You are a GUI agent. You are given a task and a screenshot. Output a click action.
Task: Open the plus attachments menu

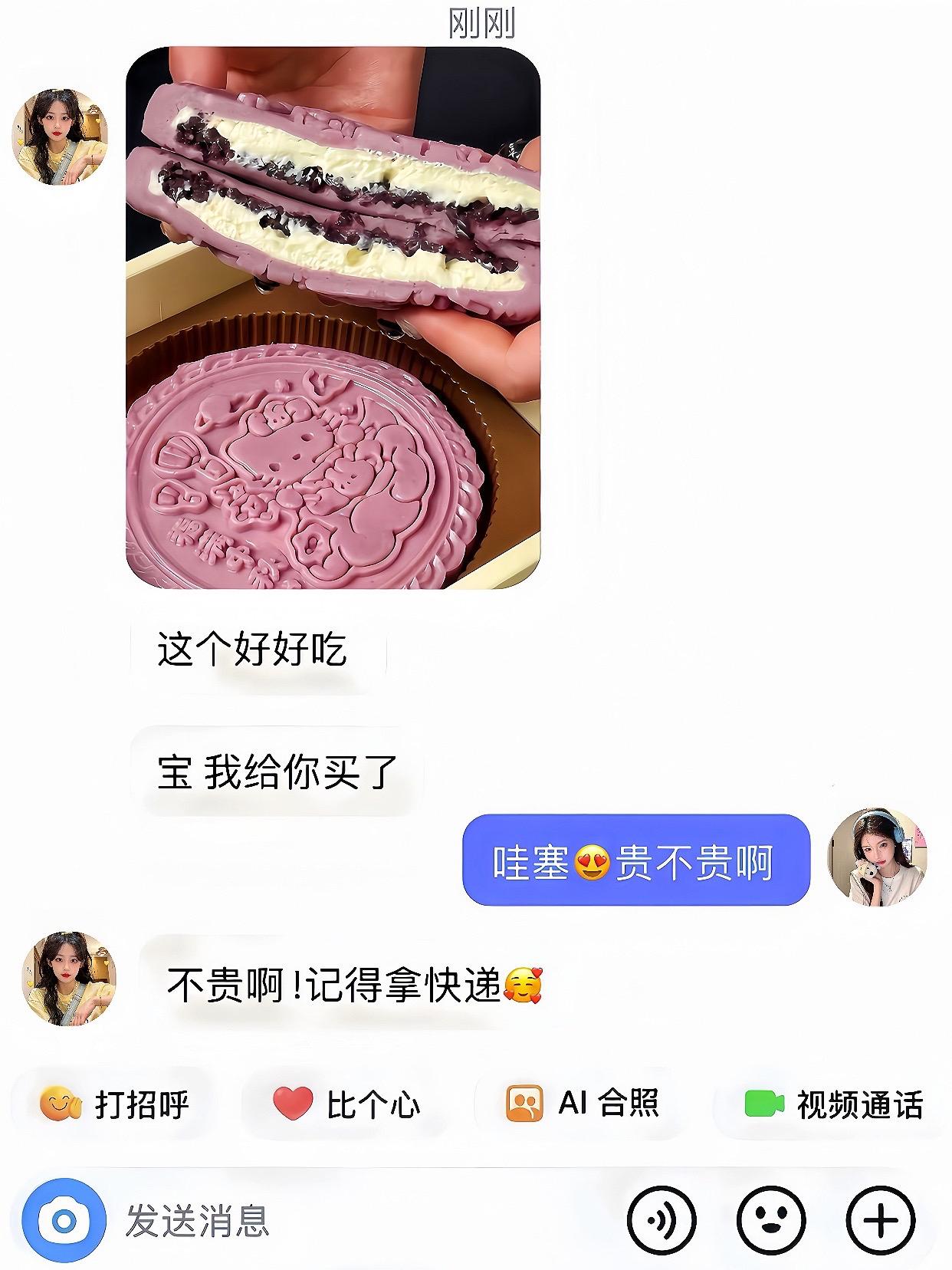[881, 1221]
